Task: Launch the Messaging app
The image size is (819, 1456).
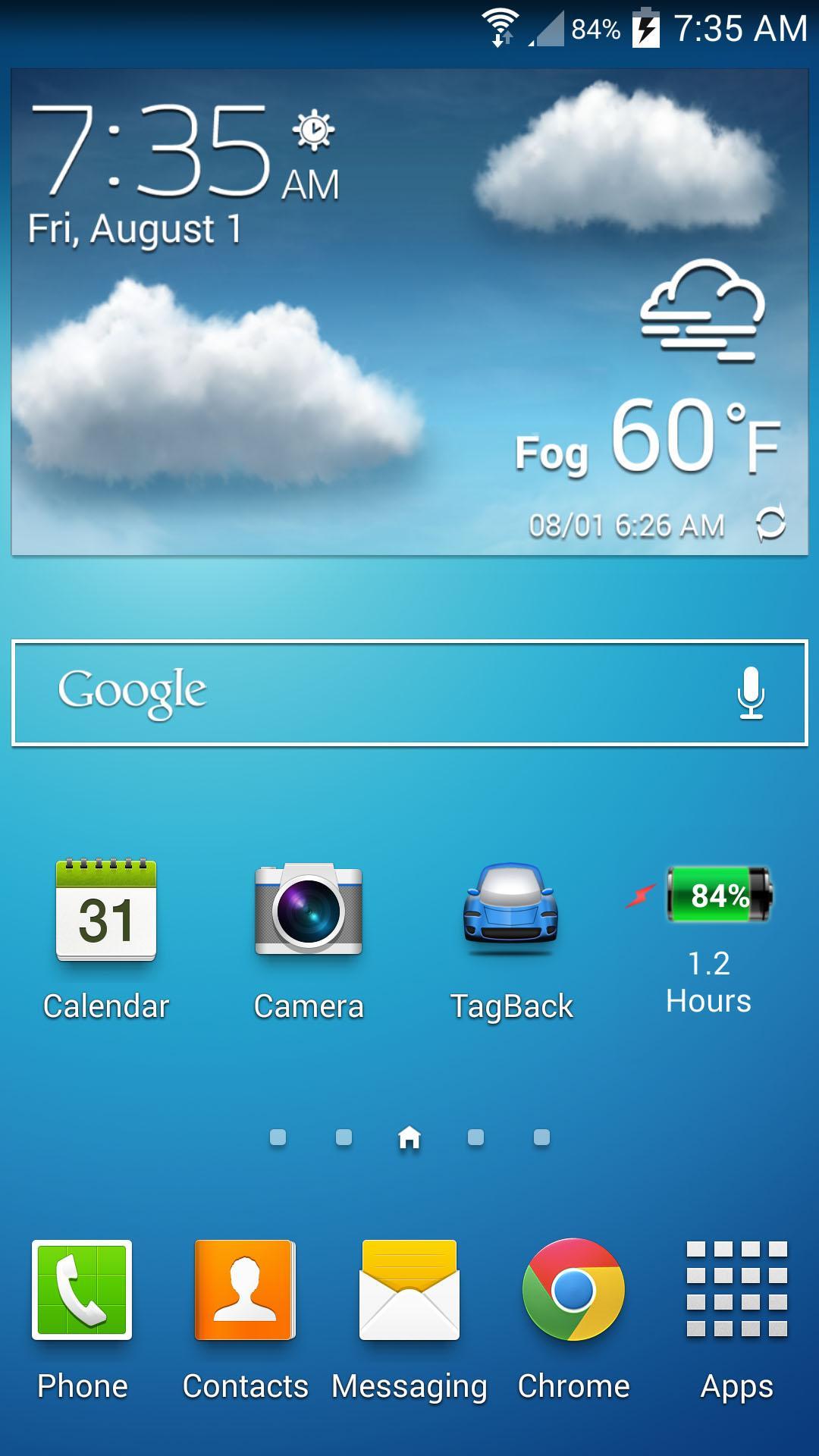Action: coord(409,1319)
